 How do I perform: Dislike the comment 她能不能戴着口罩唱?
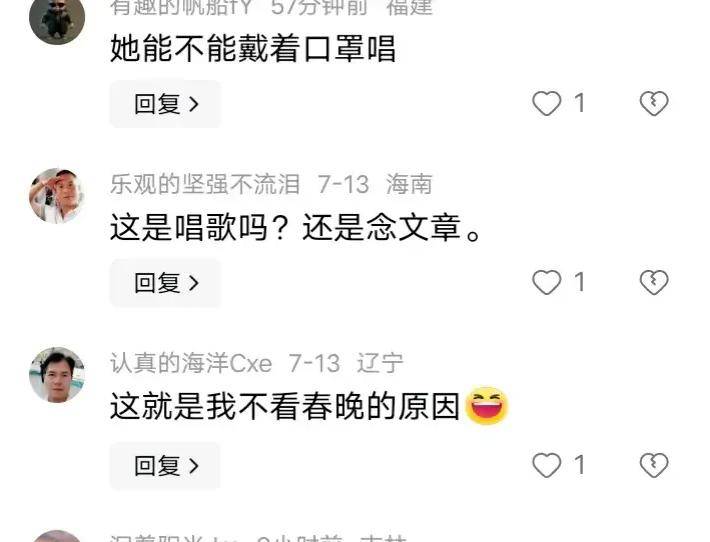[x=653, y=103]
